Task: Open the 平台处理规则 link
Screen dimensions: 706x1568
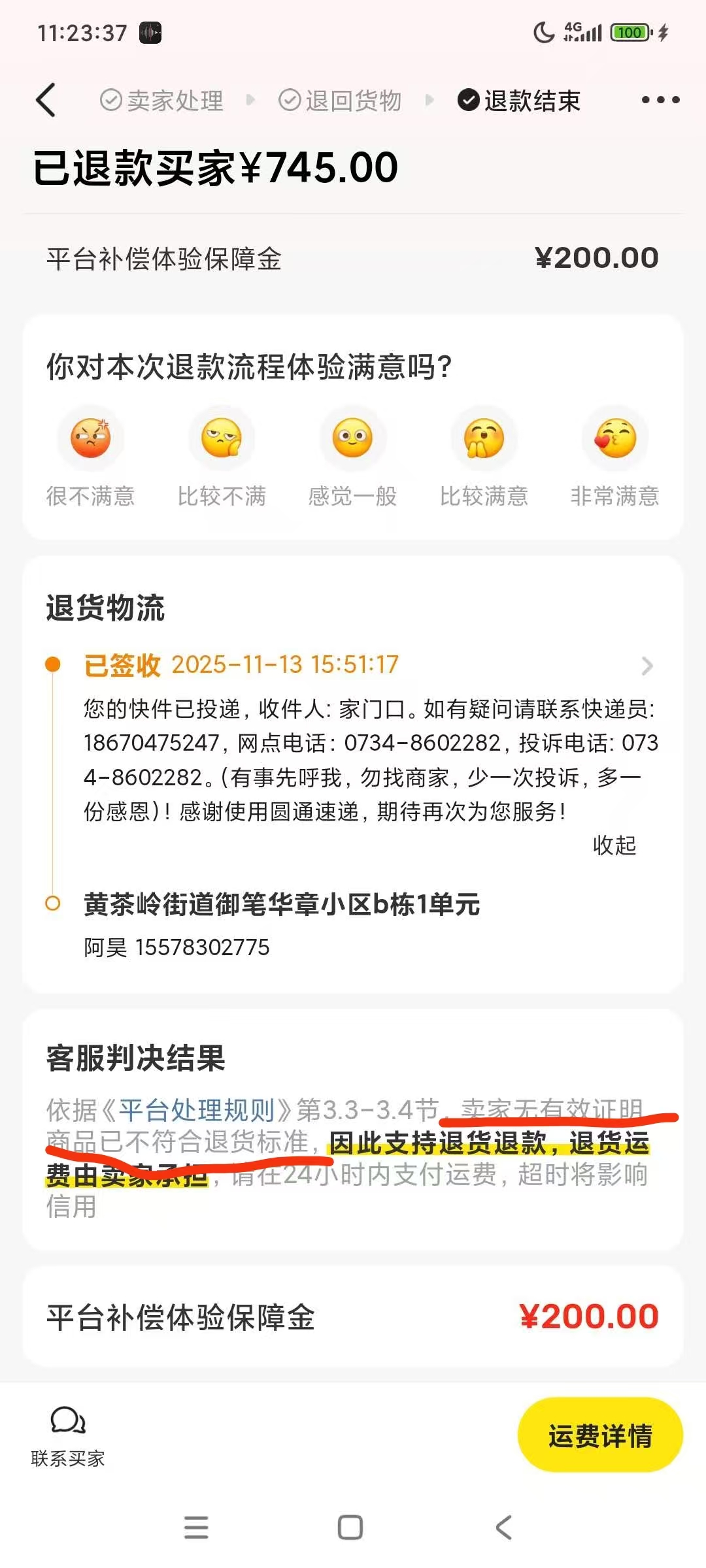Action: 196,1110
